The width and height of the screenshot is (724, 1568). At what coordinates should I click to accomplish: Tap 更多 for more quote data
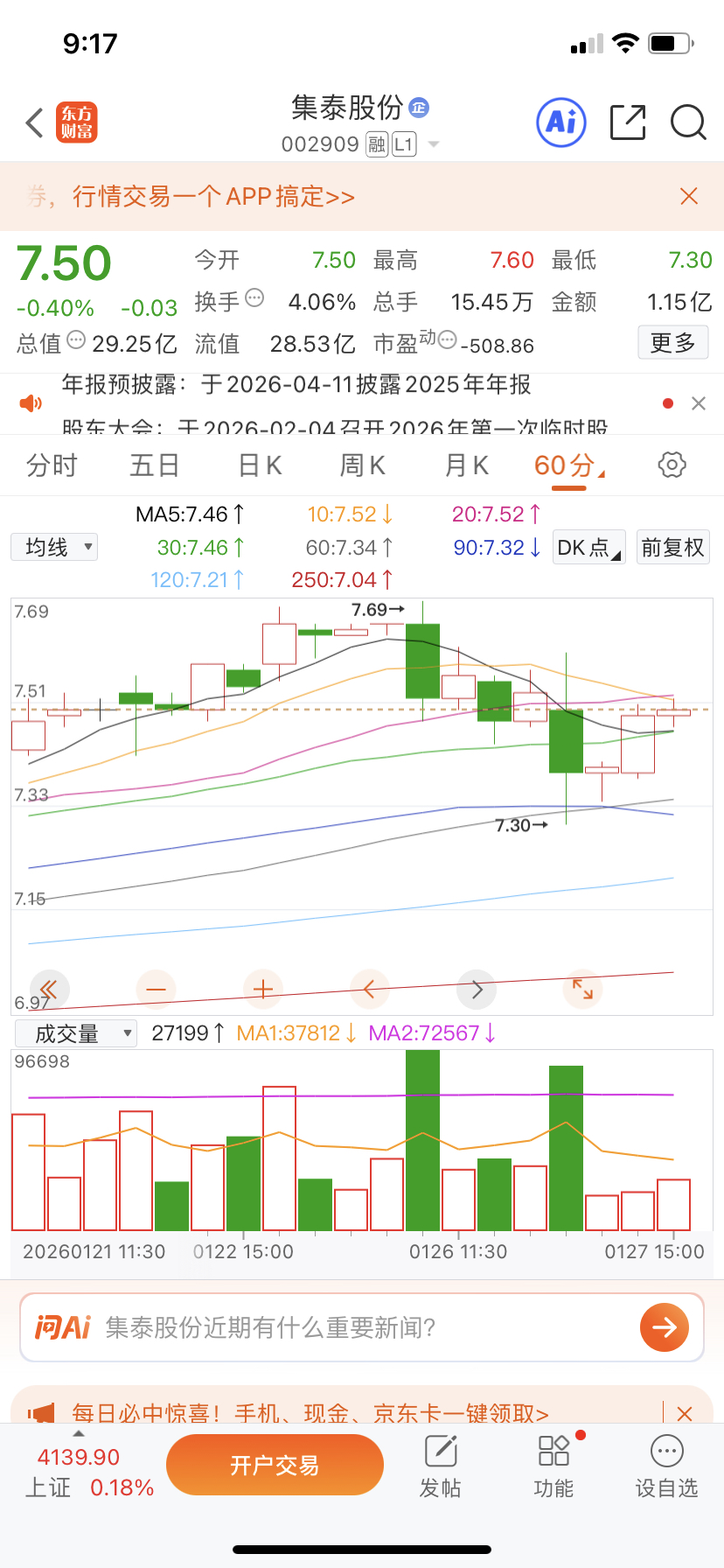pyautogui.click(x=672, y=343)
